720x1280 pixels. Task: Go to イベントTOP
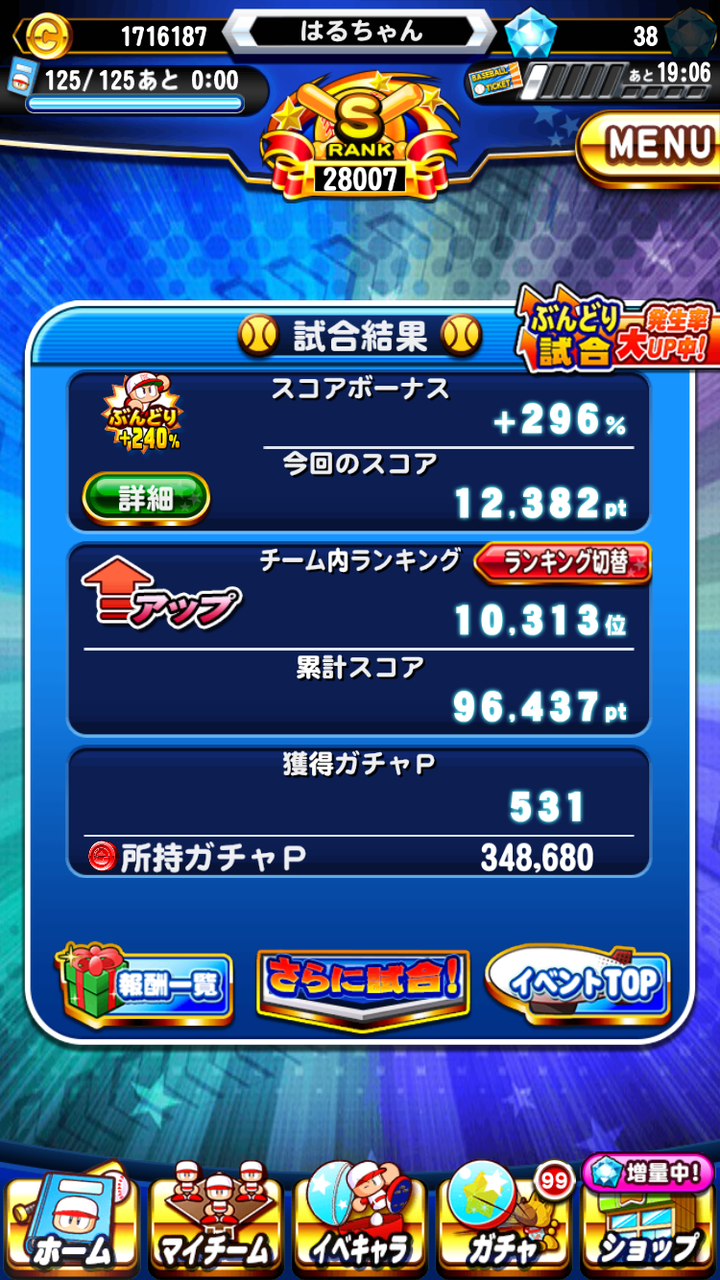[578, 982]
